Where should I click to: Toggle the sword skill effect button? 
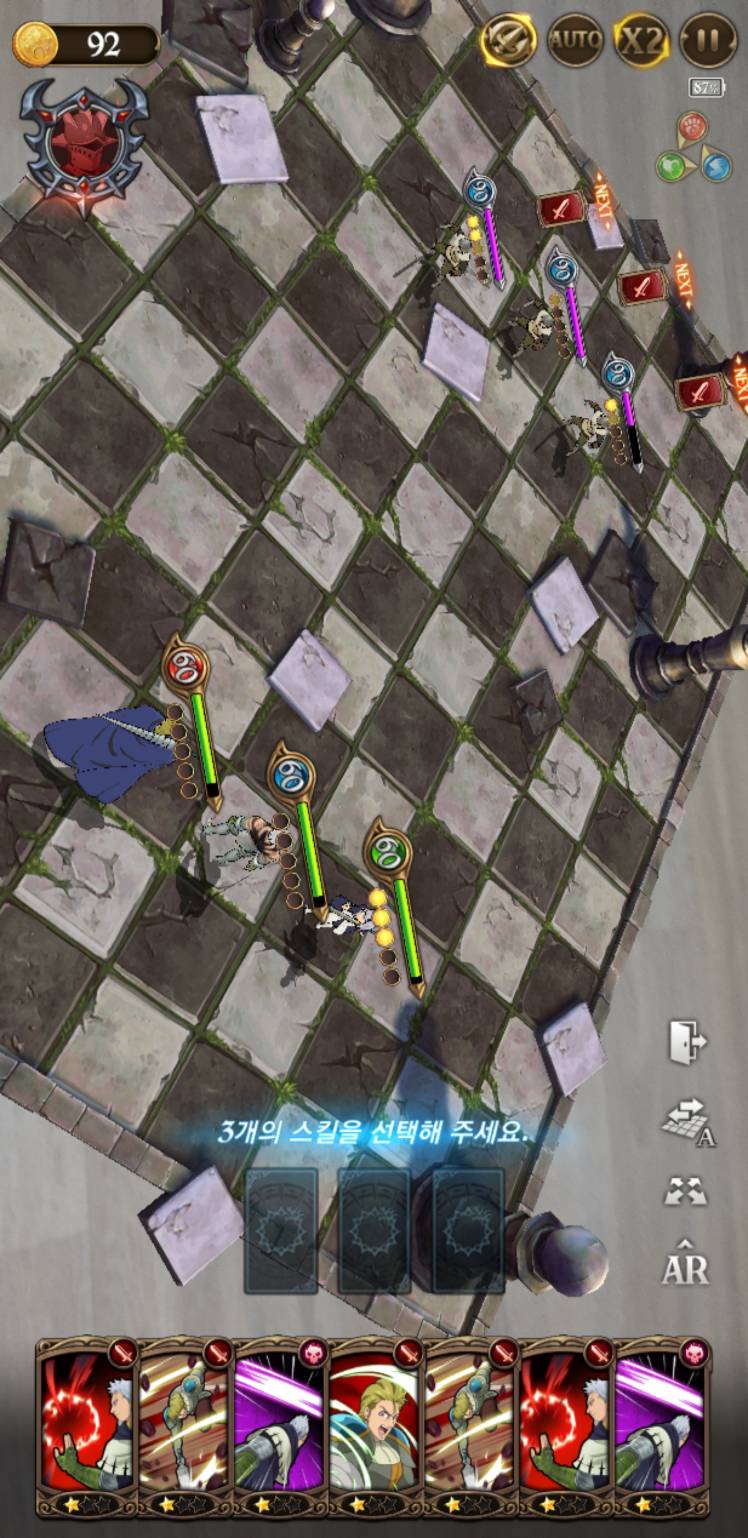coord(509,41)
